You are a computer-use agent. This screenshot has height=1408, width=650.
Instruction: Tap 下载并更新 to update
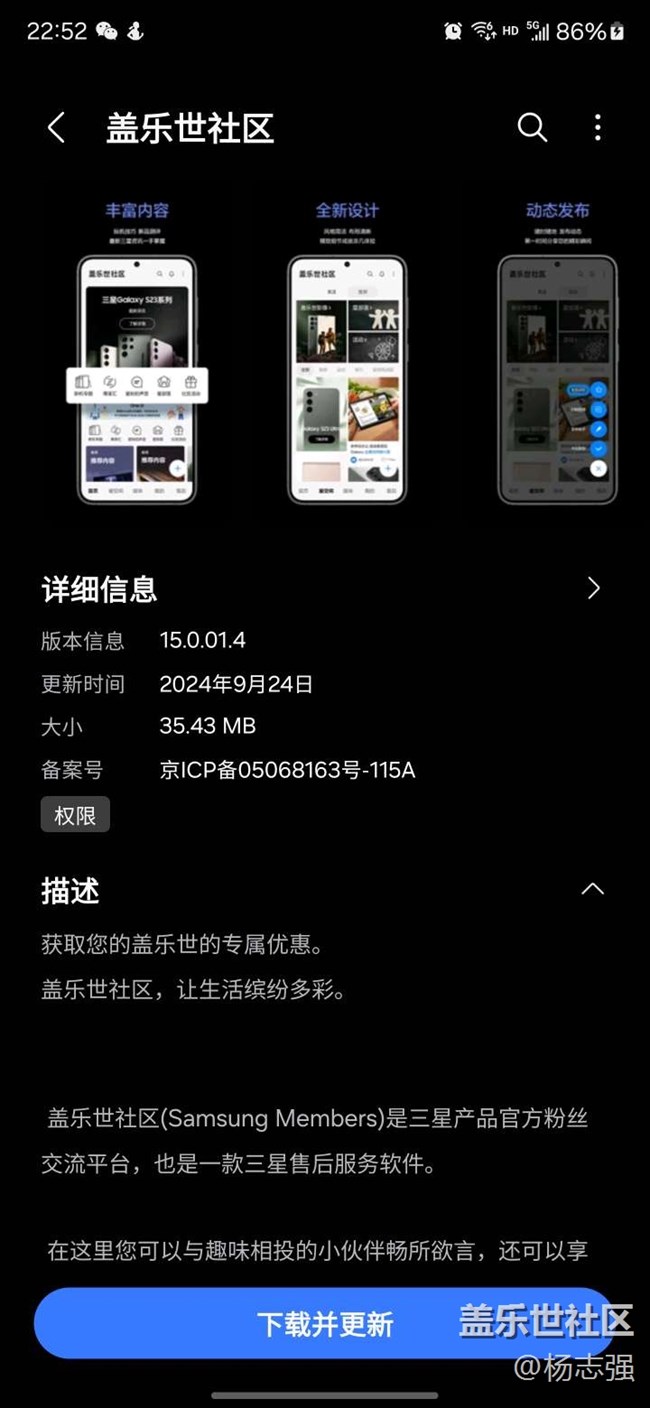point(324,1323)
